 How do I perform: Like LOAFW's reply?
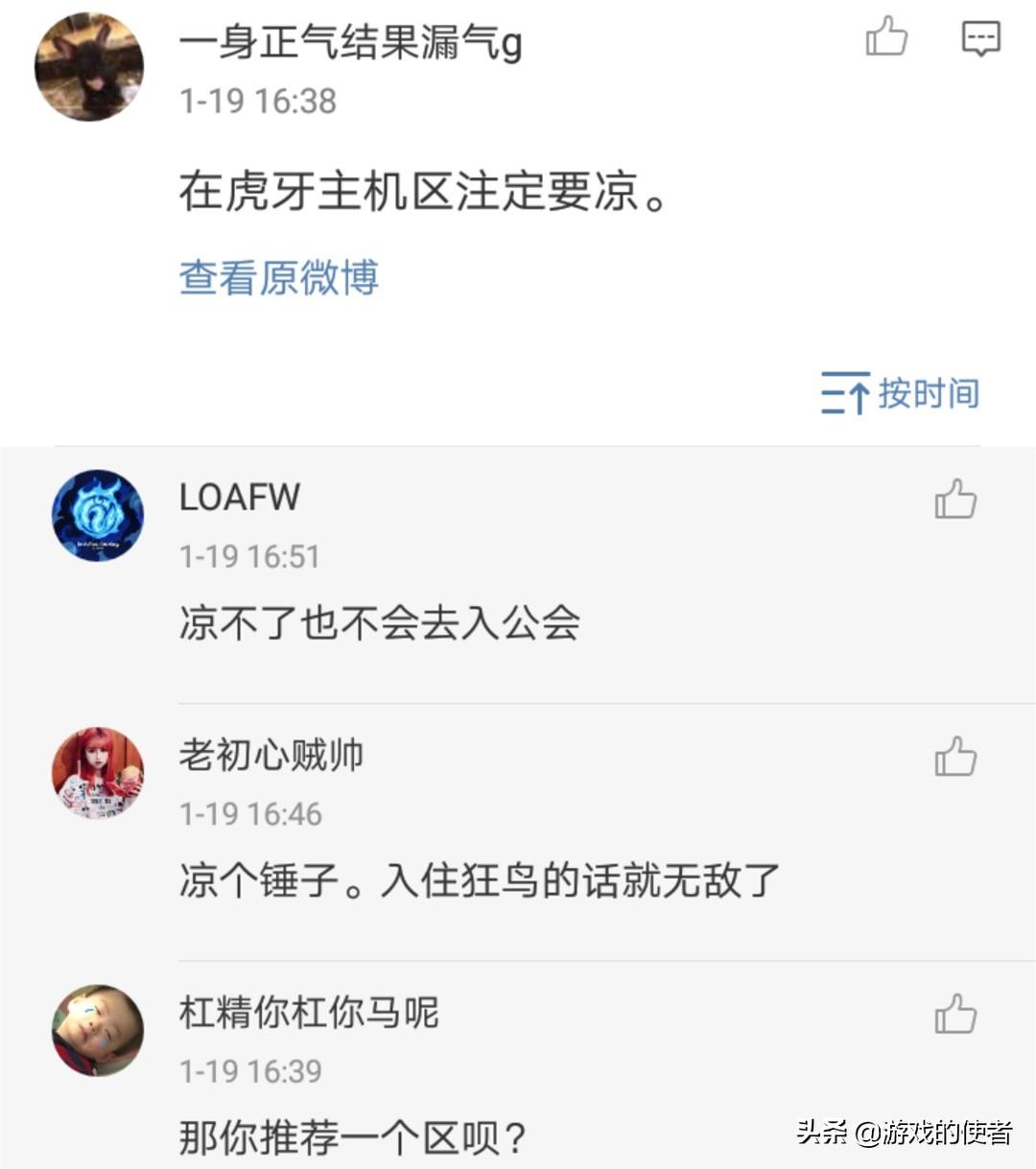coord(955,500)
